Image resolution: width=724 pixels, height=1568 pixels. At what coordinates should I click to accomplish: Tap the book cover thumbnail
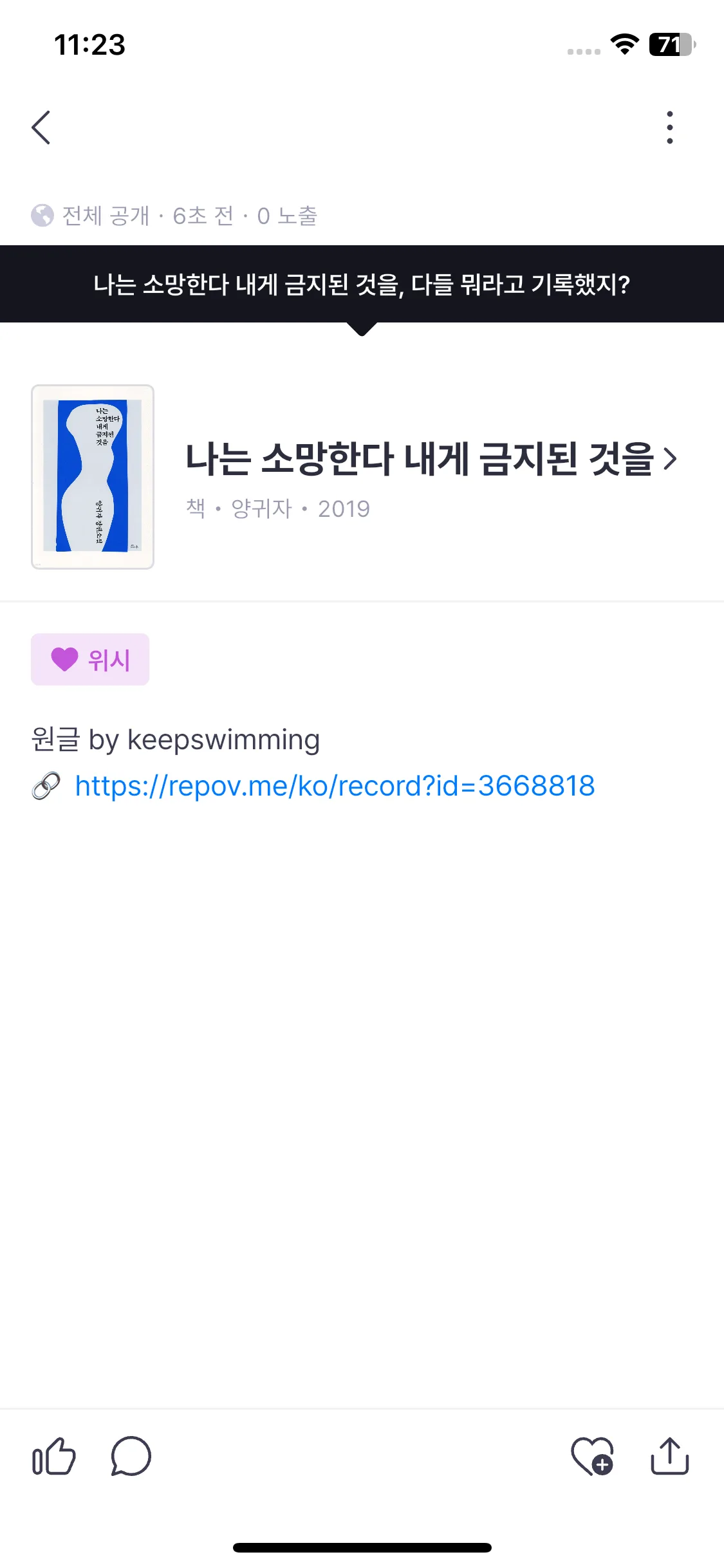(93, 478)
